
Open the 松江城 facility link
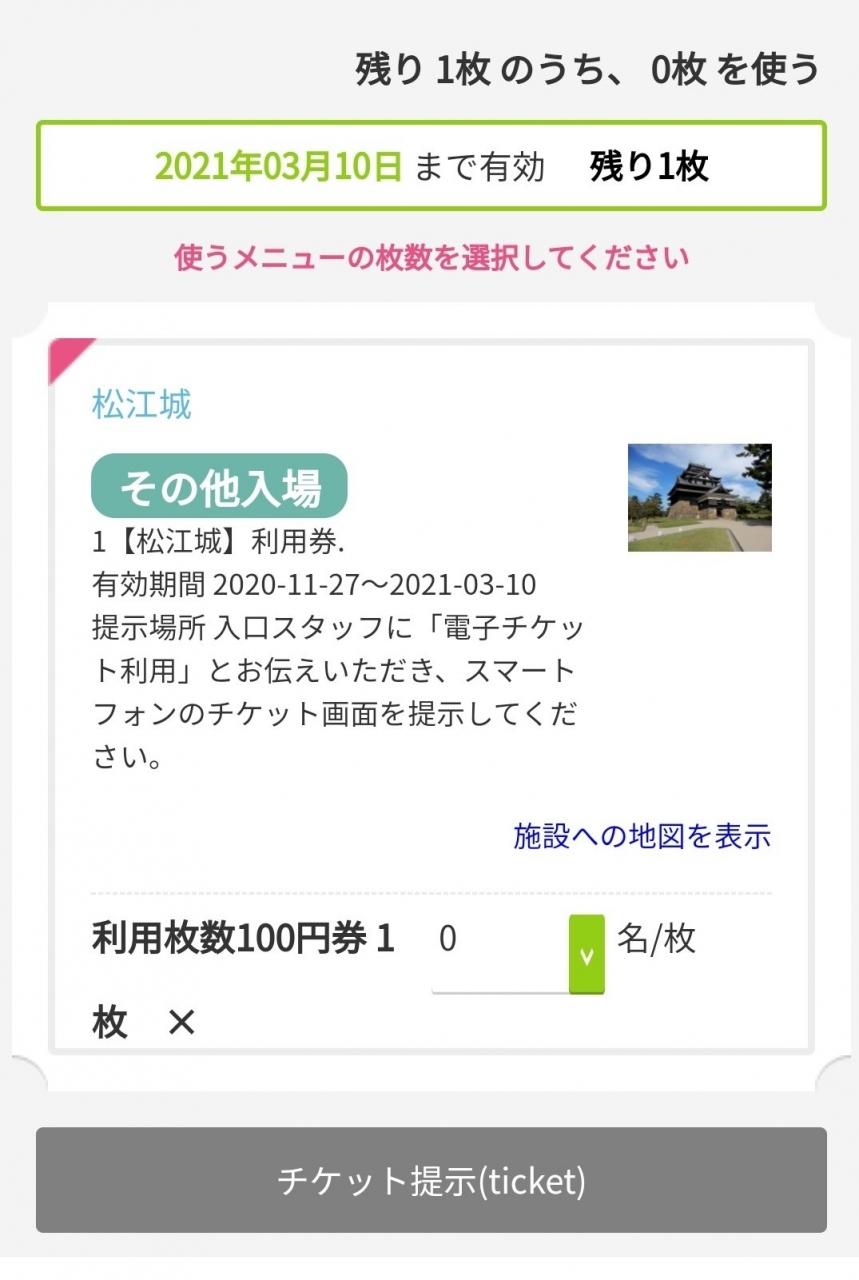pyautogui.click(x=142, y=404)
